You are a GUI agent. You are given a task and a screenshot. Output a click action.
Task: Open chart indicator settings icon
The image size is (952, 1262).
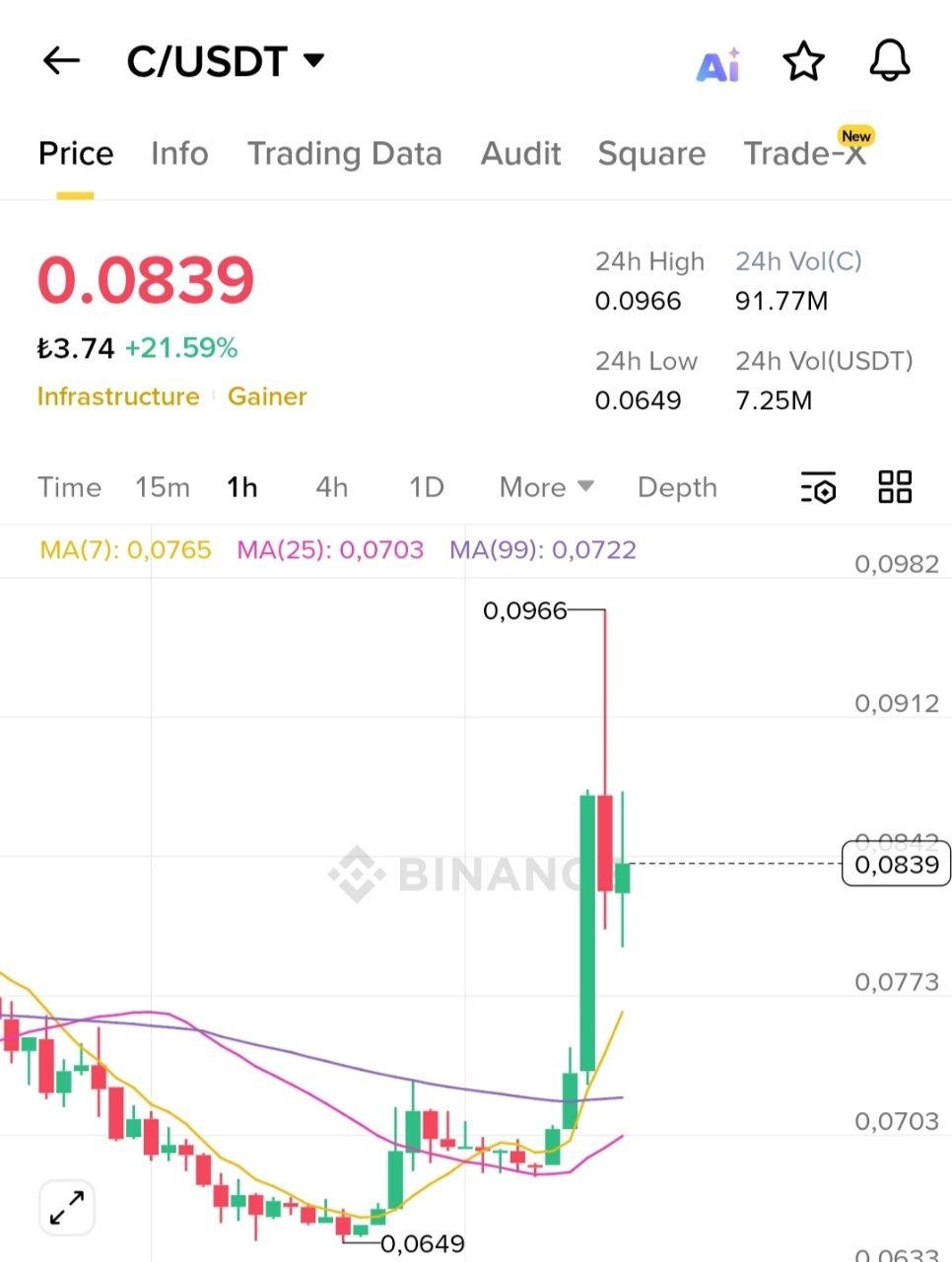tap(818, 487)
